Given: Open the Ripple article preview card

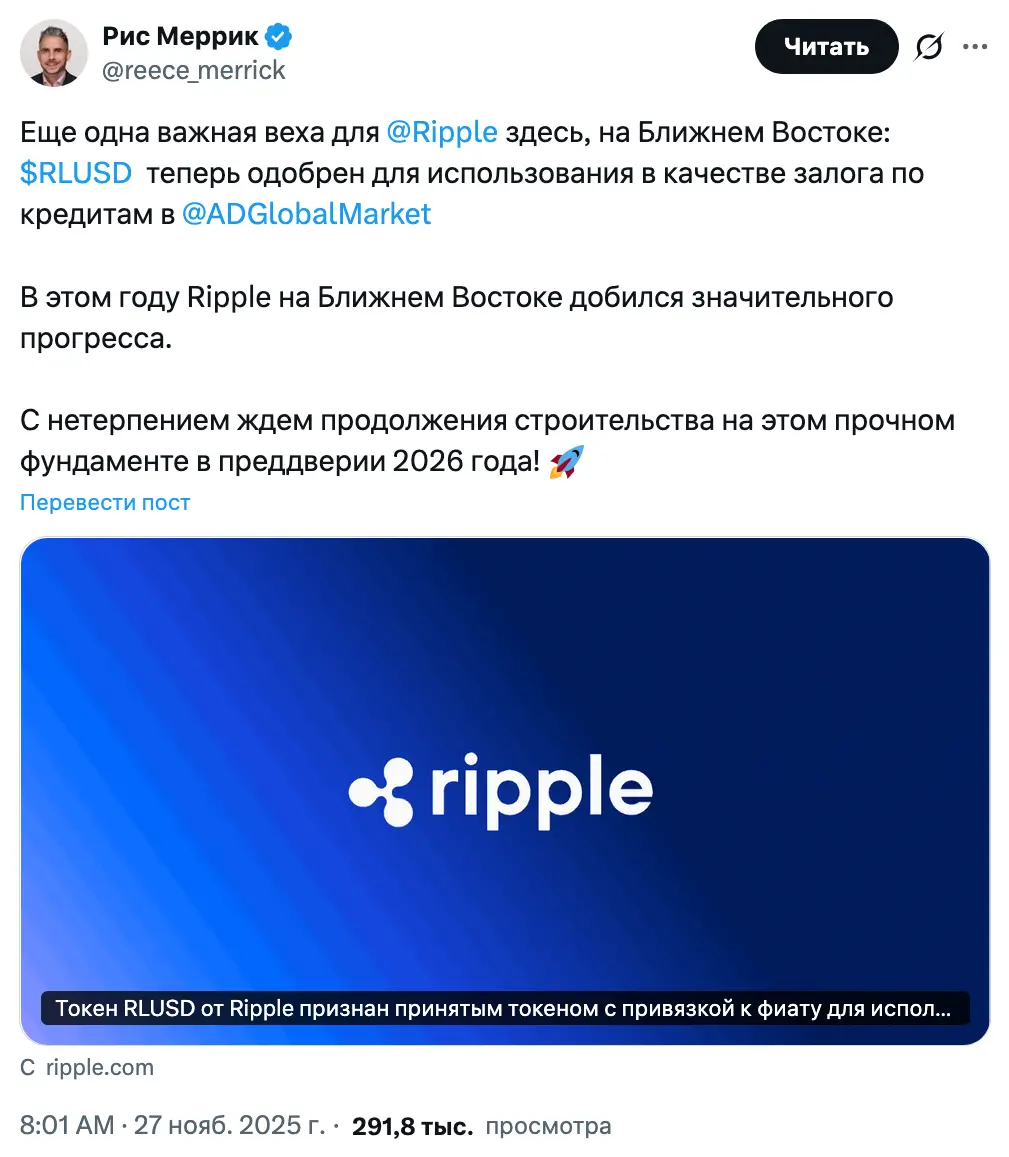Looking at the screenshot, I should point(504,790).
